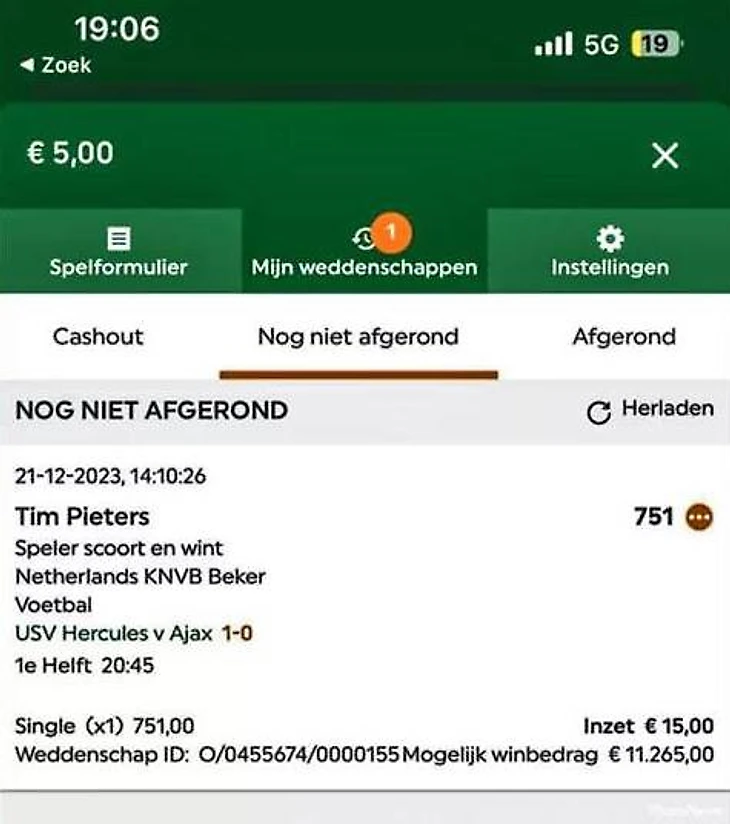
Task: Tap Herladen to reload bets
Action: [651, 410]
